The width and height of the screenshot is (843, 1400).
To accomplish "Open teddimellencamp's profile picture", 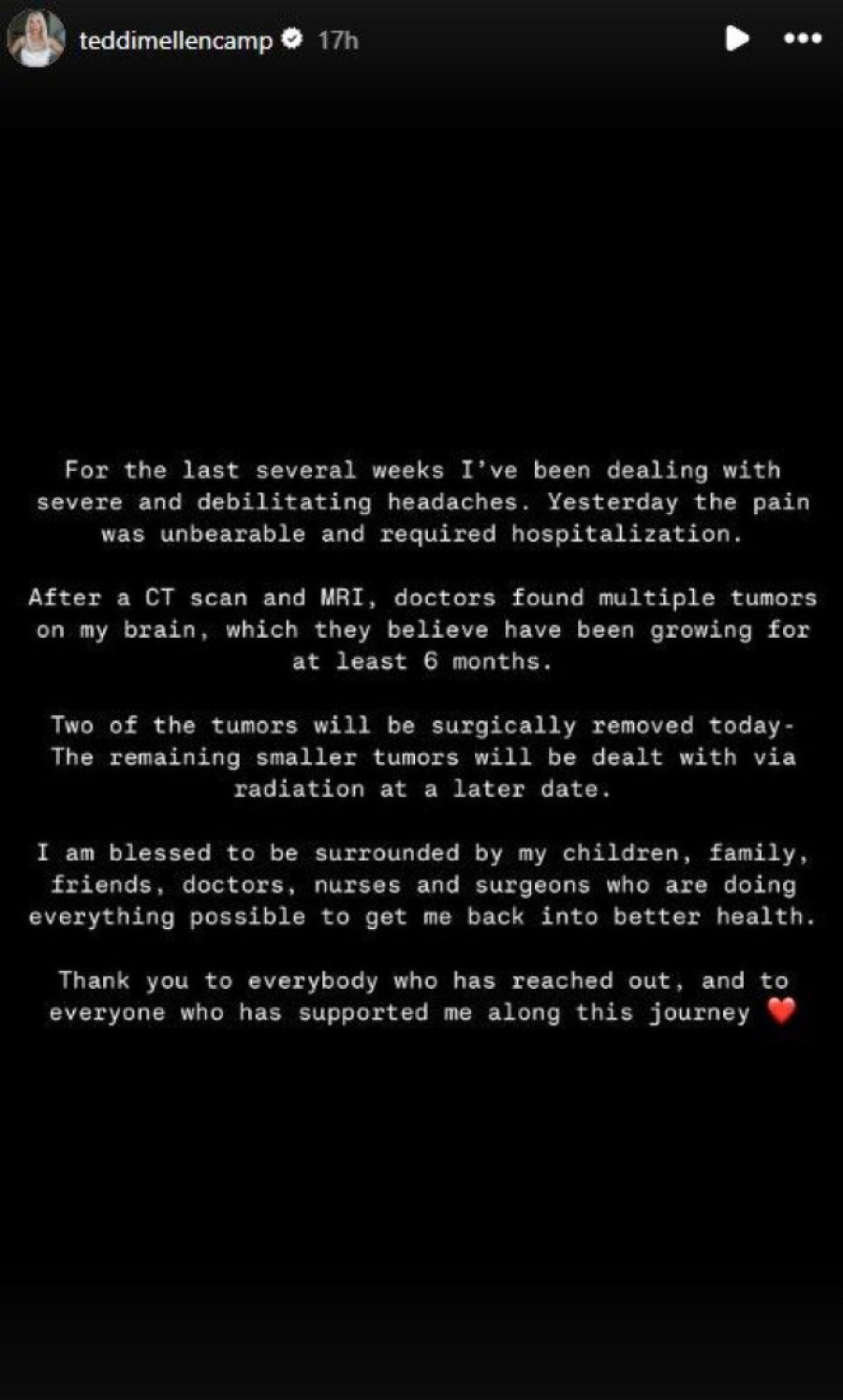I will click(x=36, y=39).
